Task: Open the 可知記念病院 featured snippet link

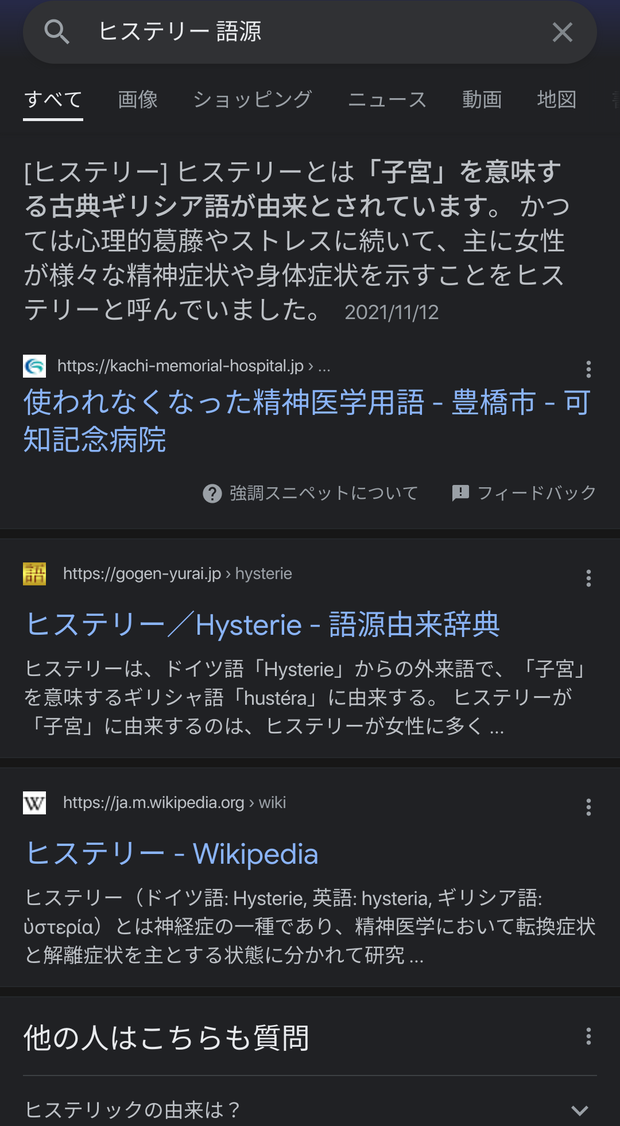Action: [x=307, y=421]
